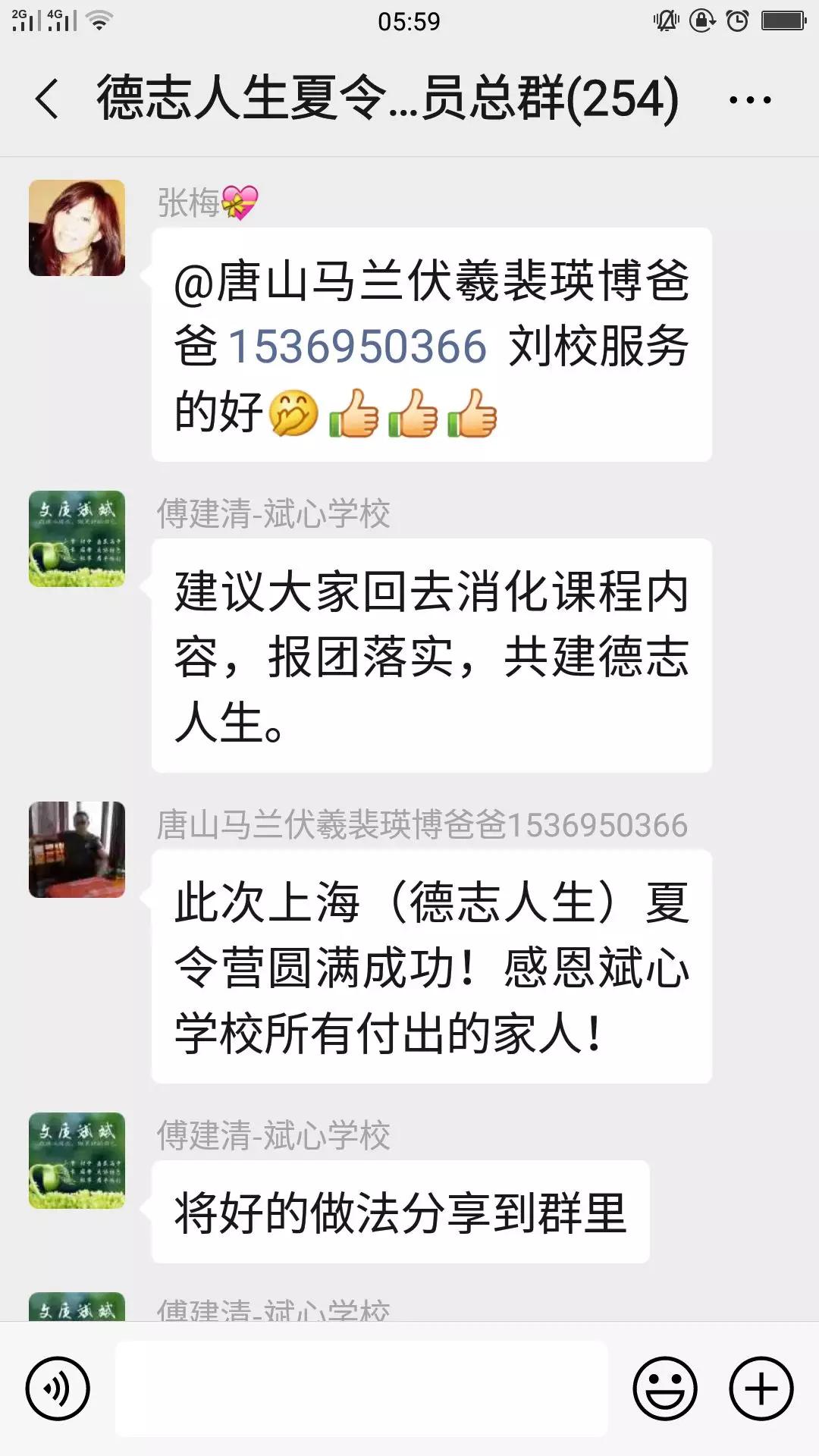Go back from the group chat
The image size is (819, 1456).
coord(47,99)
